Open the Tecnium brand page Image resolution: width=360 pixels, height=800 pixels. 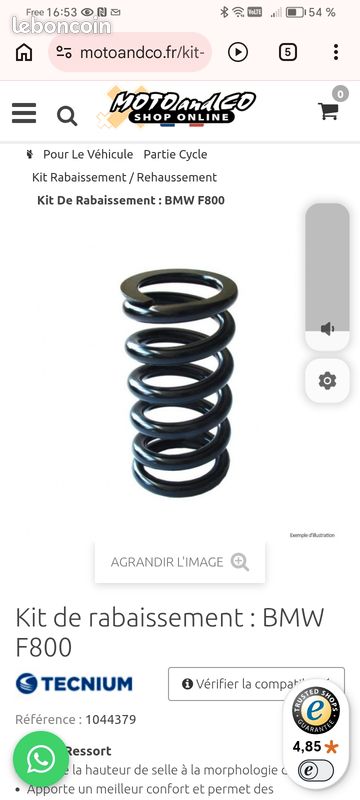74,684
